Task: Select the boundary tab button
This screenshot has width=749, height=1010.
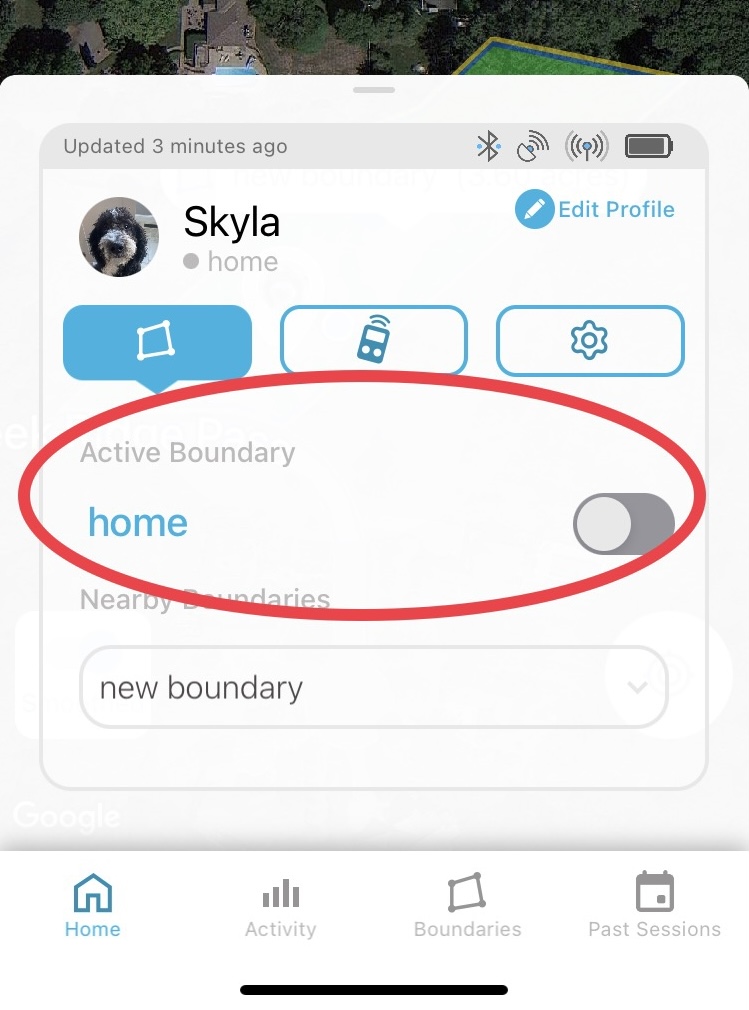Action: (157, 341)
